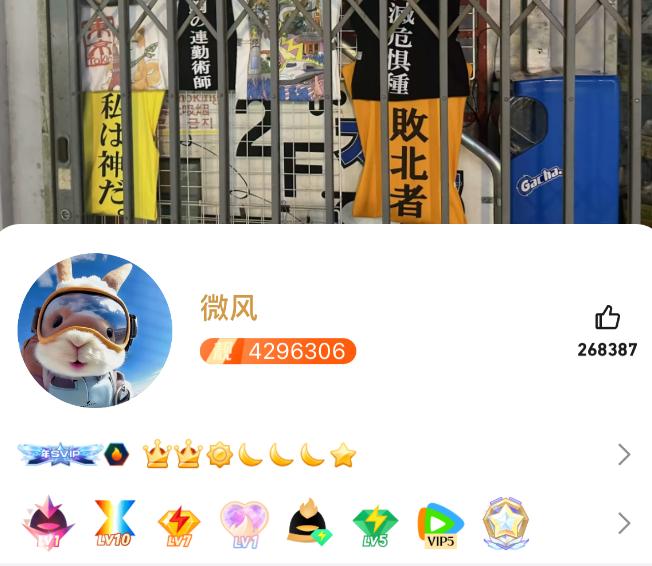This screenshot has width=652, height=566.
Task: Open the profile cover photo
Action: (x=326, y=110)
